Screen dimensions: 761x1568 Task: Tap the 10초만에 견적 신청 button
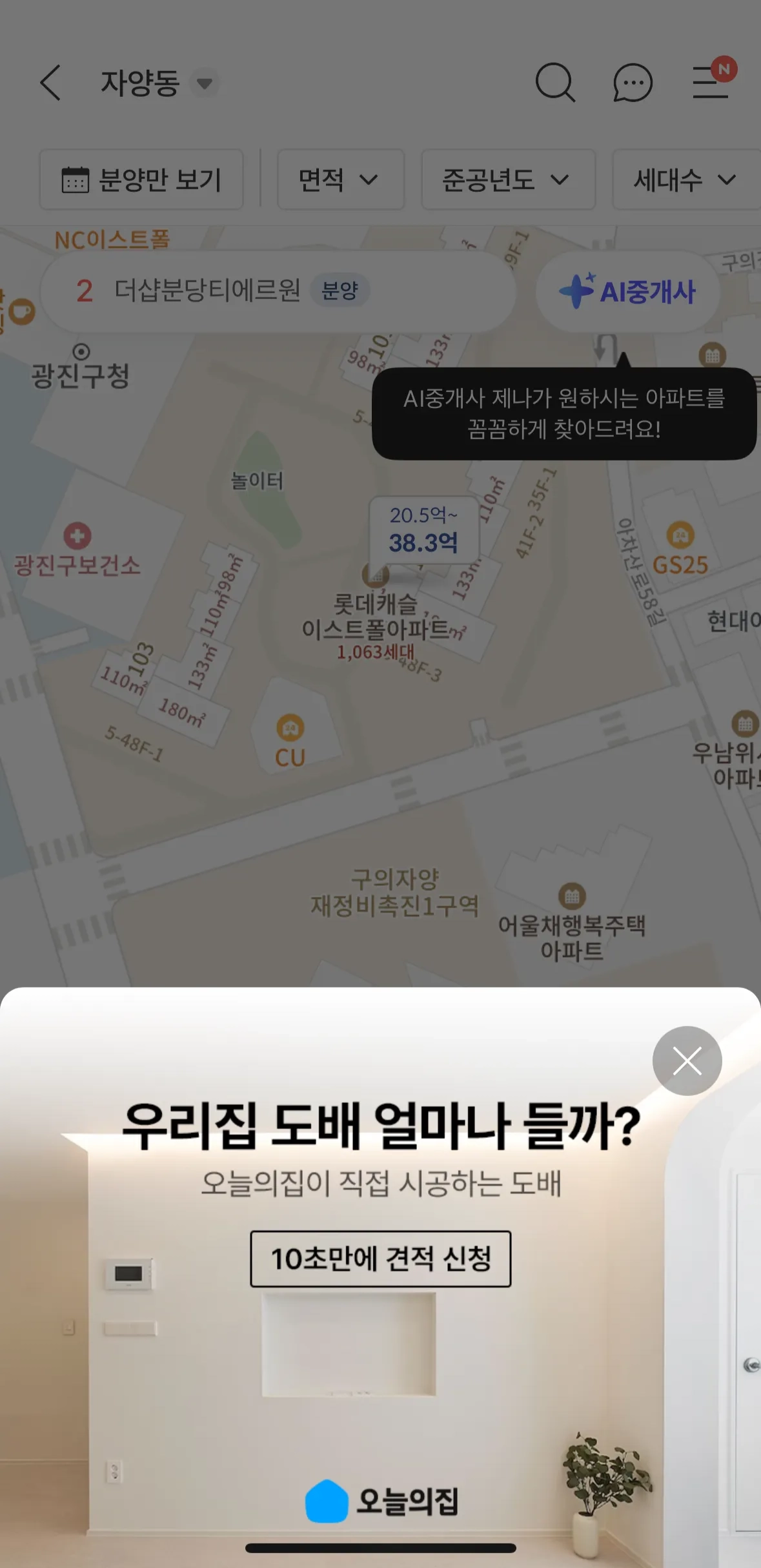point(381,1259)
